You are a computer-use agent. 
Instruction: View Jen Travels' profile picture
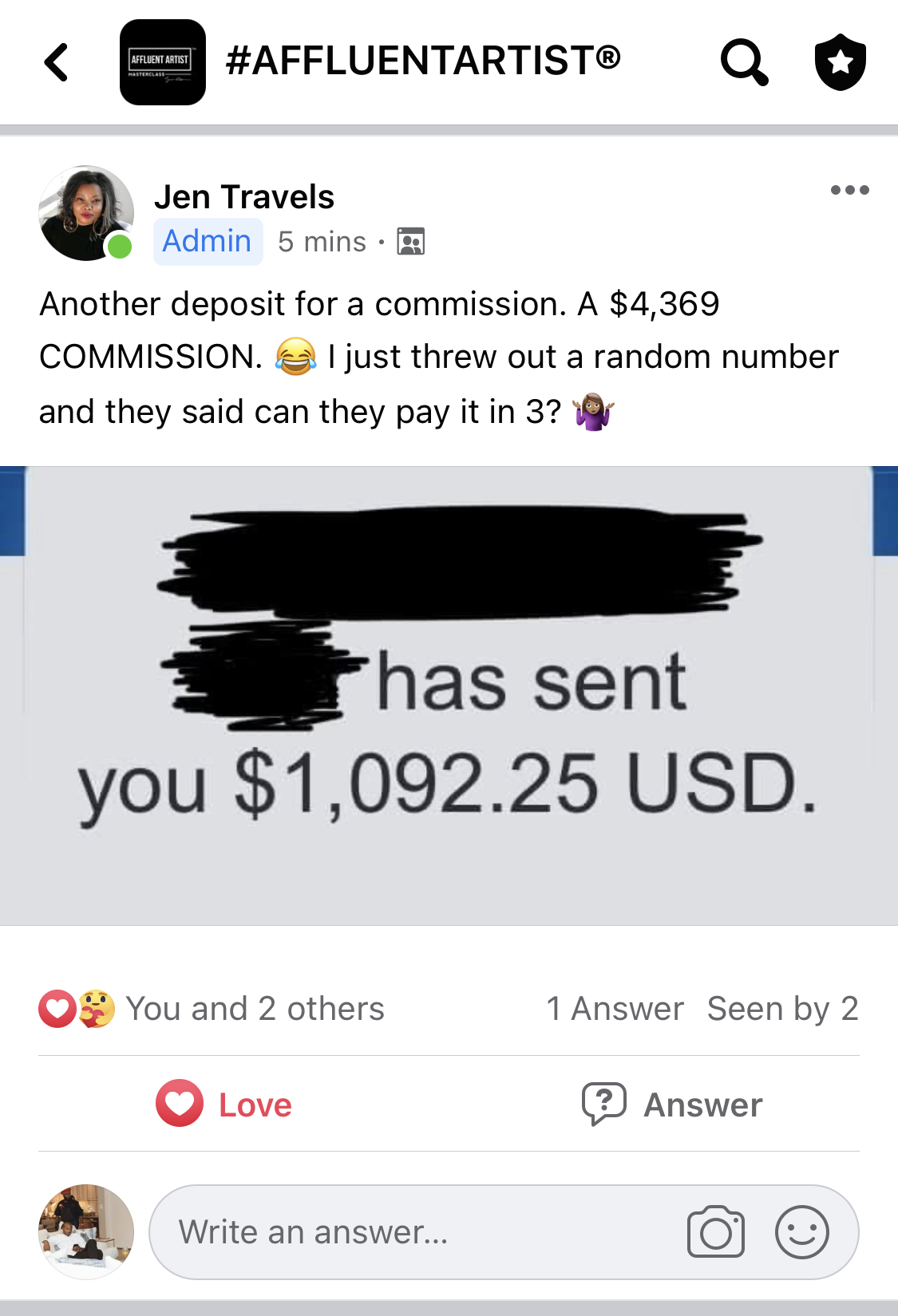pyautogui.click(x=86, y=213)
